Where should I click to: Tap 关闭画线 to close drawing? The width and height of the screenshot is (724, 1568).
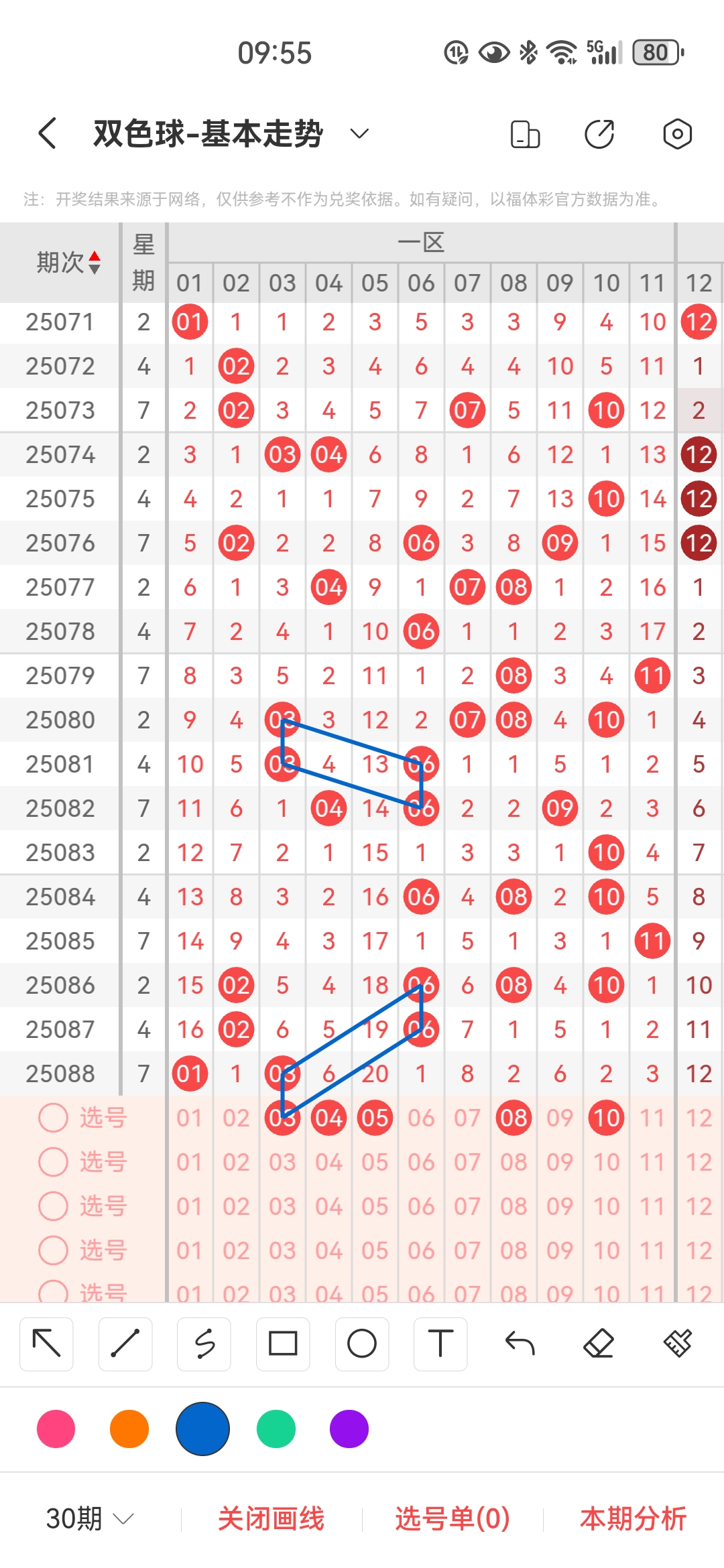coord(271,1518)
